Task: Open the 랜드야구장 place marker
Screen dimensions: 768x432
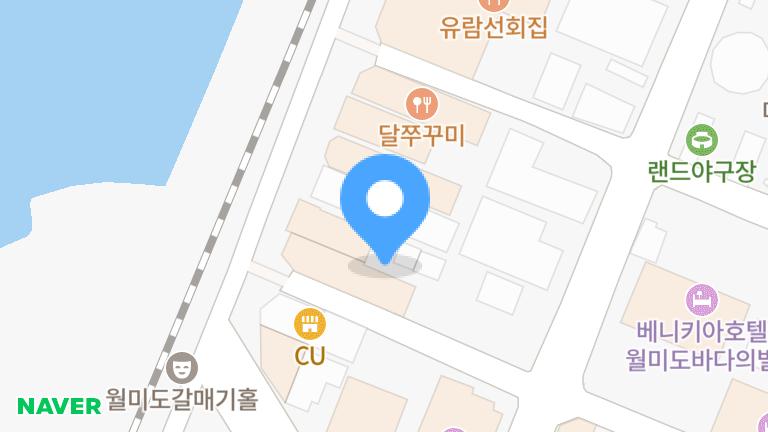Action: 702,139
